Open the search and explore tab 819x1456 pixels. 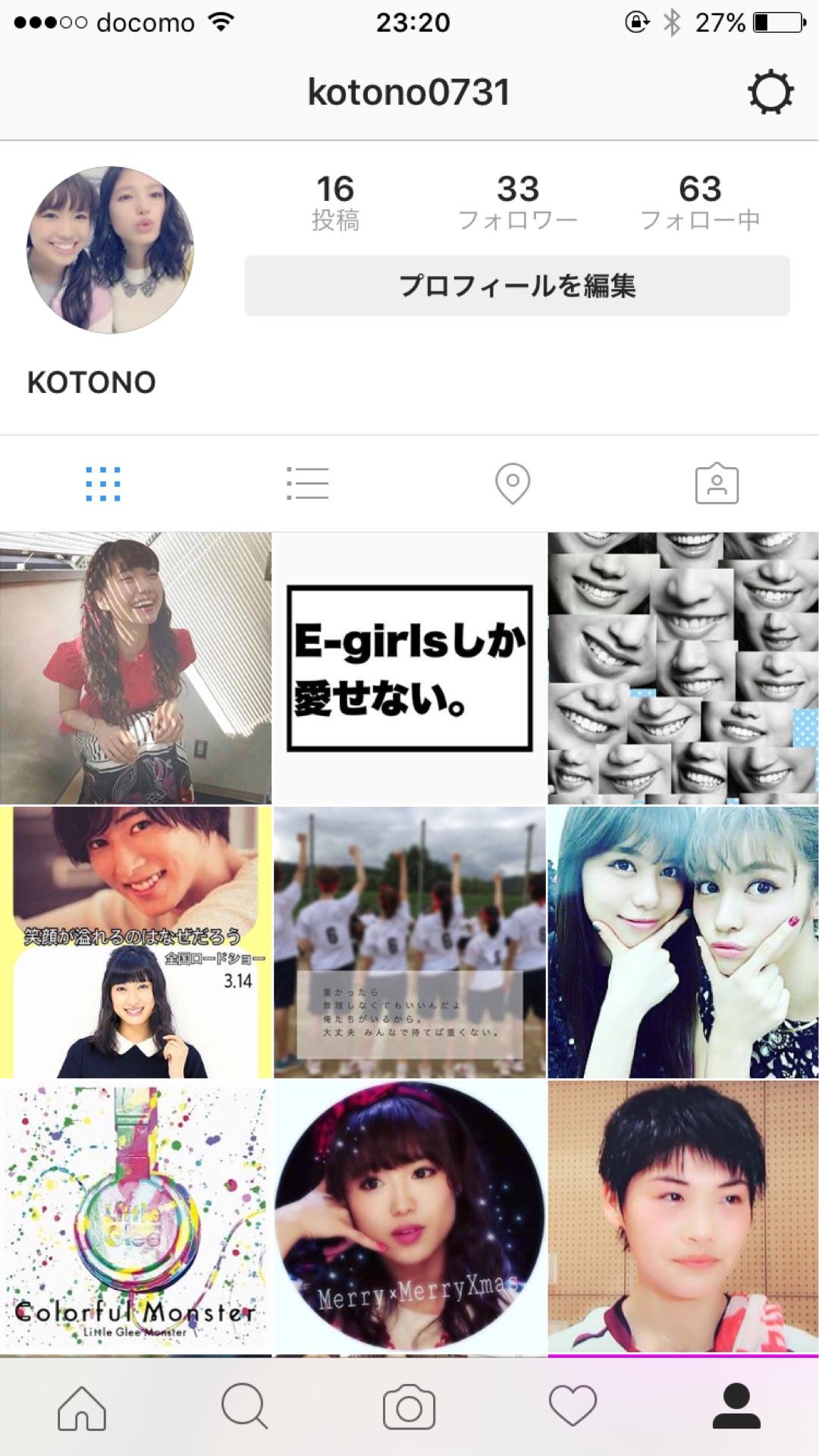click(x=245, y=1407)
